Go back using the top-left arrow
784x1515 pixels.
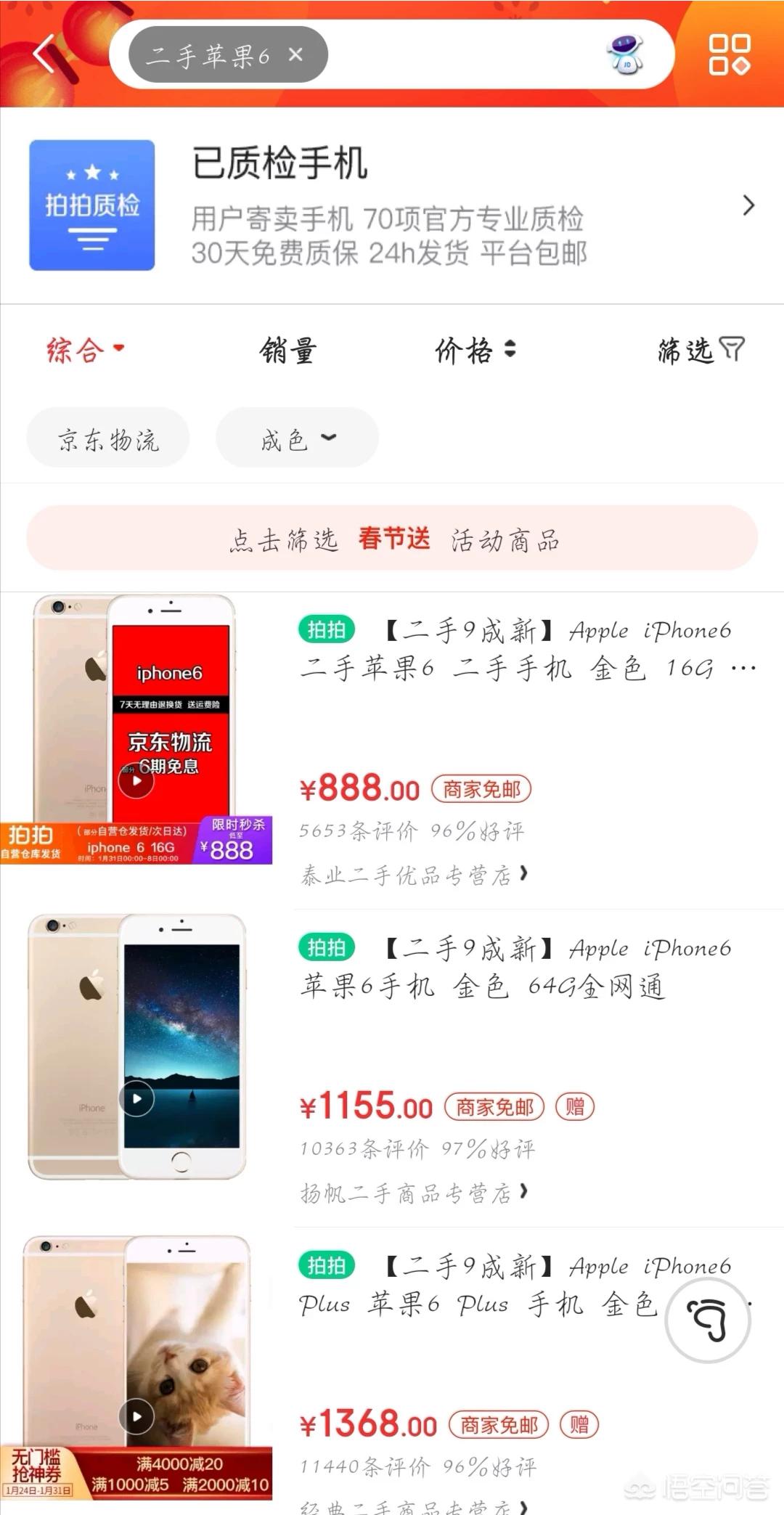coord(45,54)
